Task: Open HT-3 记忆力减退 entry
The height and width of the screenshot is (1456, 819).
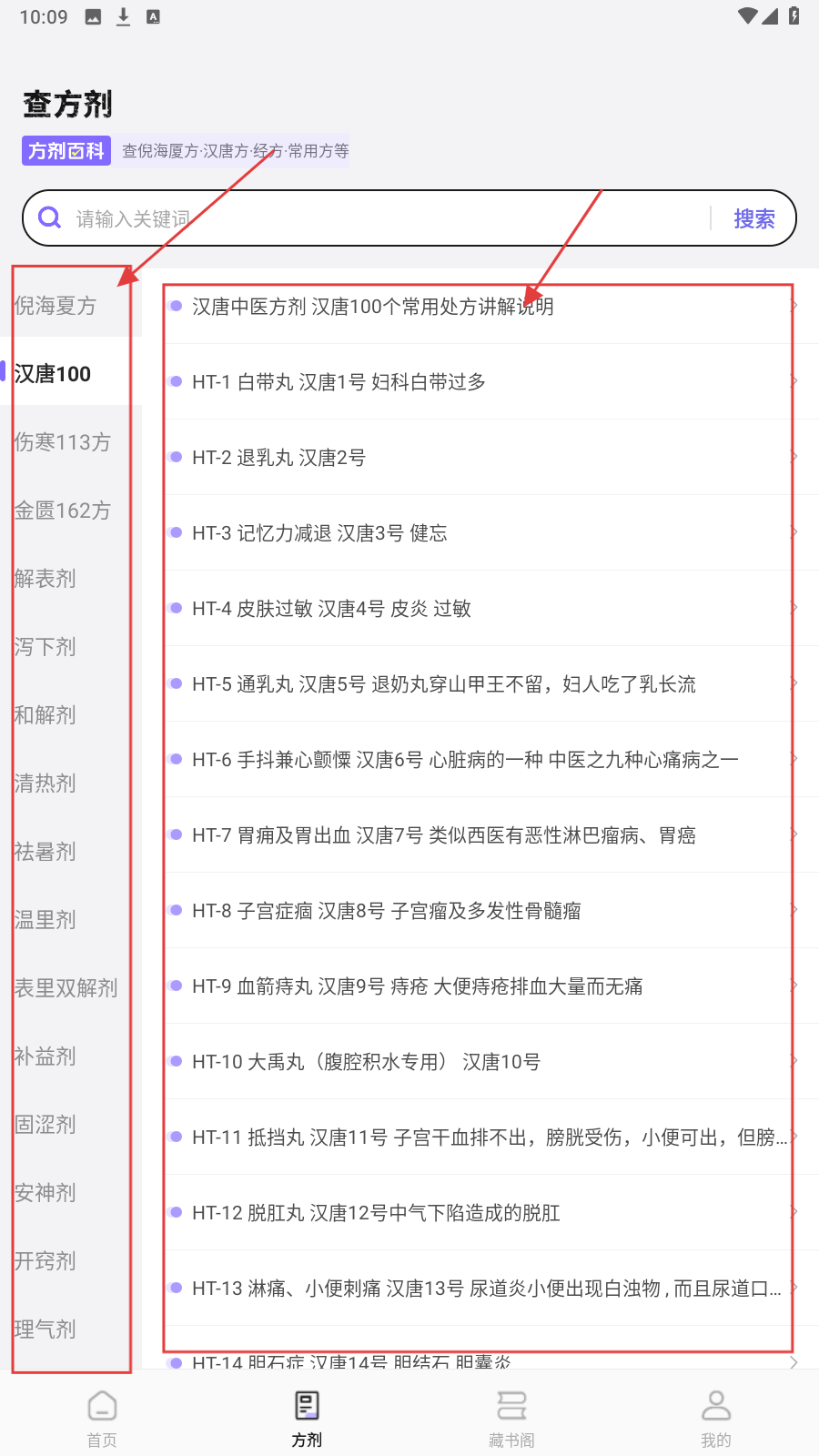Action: point(319,533)
